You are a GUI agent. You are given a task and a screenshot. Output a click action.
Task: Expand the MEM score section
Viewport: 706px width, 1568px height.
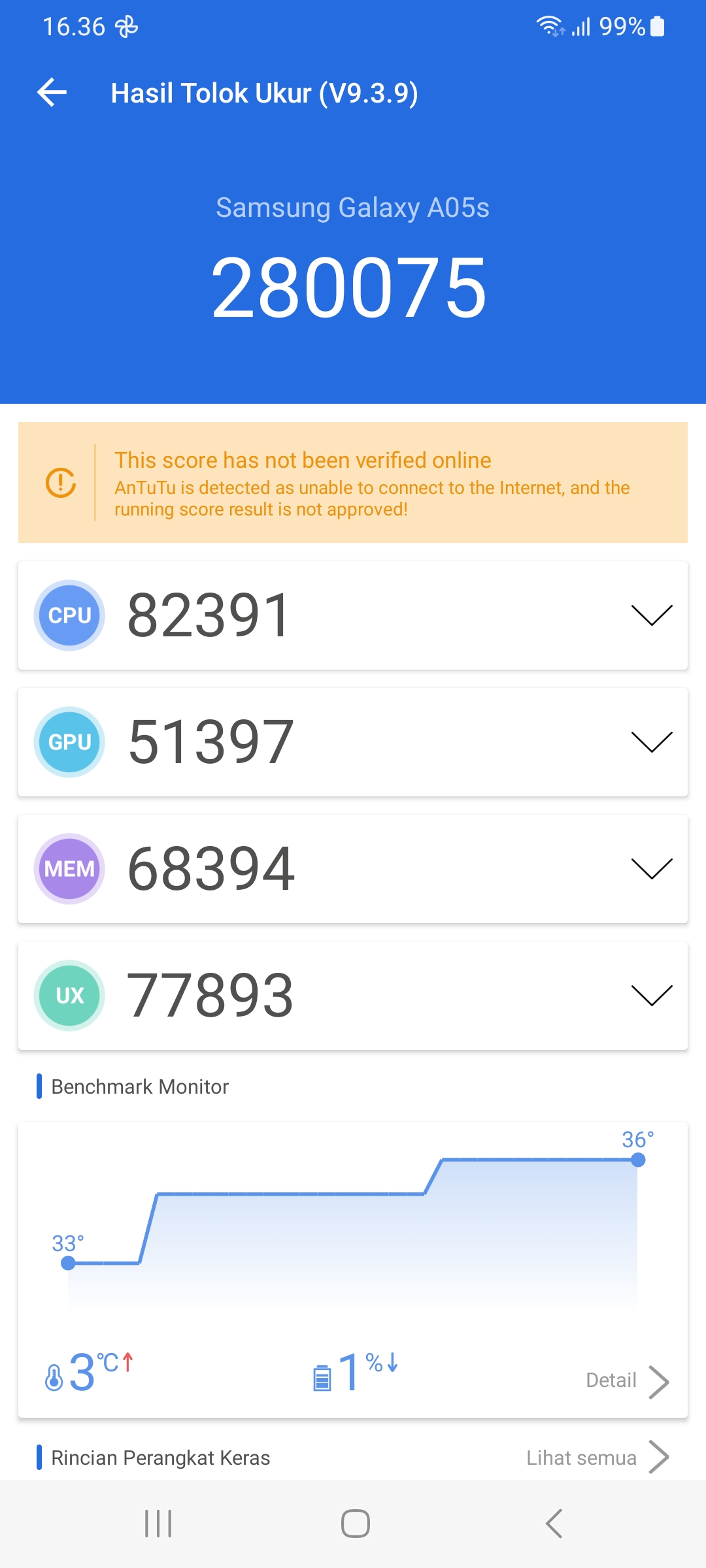(x=353, y=868)
